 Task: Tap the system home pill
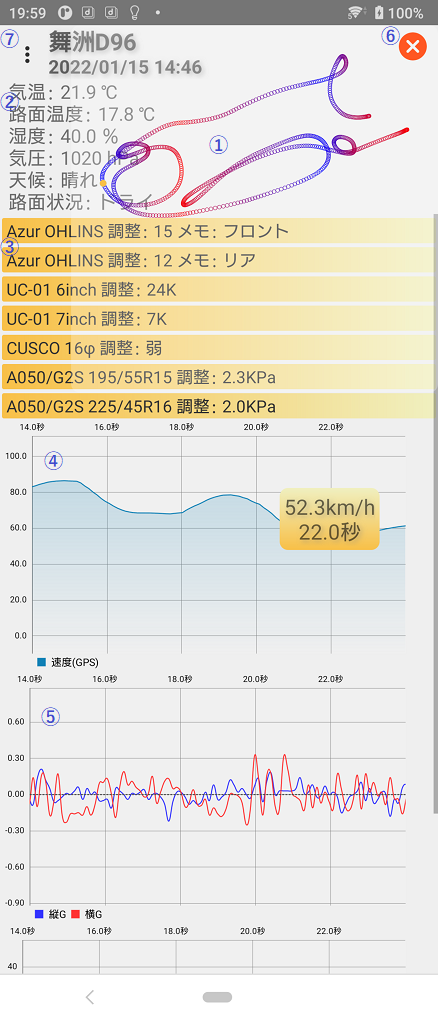pyautogui.click(x=217, y=997)
